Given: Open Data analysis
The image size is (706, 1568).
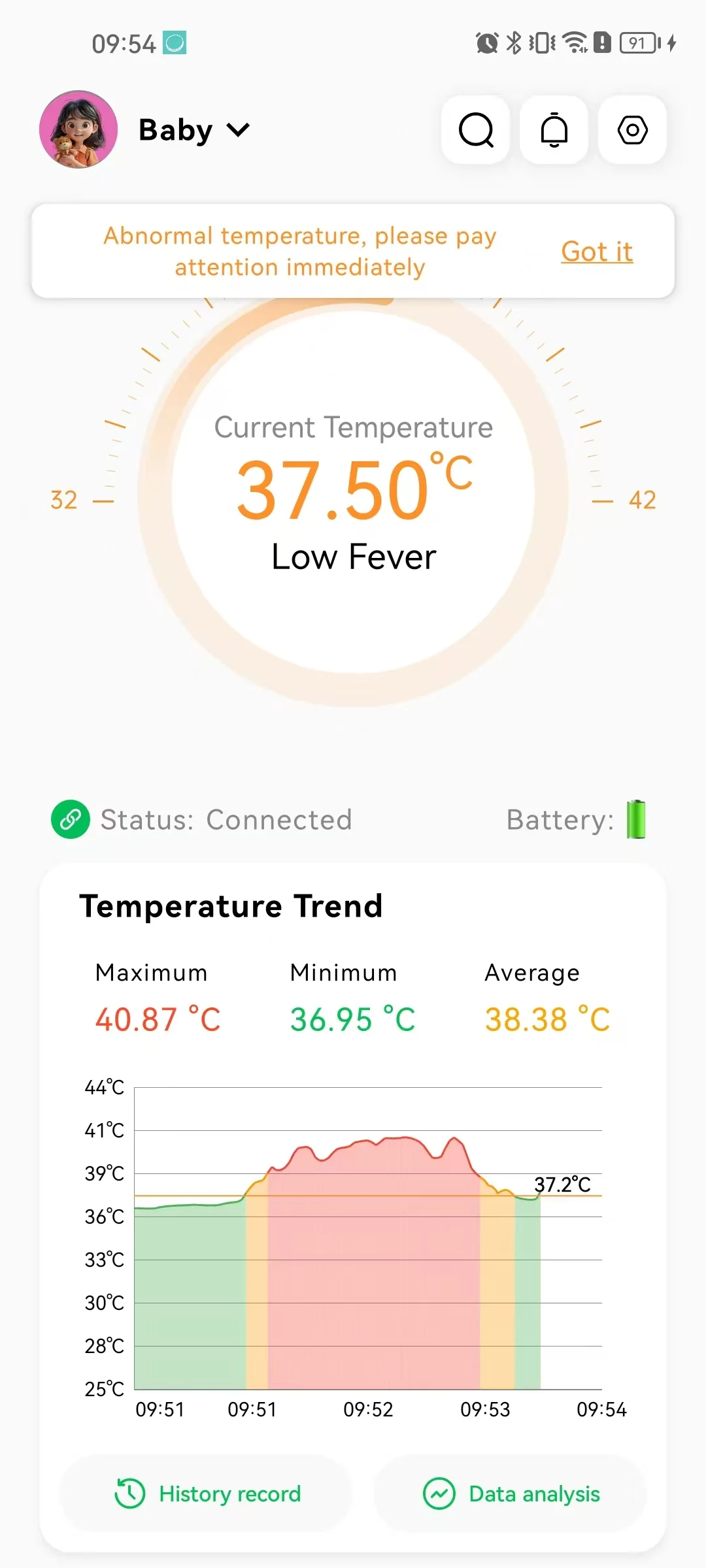Looking at the screenshot, I should tap(511, 1494).
